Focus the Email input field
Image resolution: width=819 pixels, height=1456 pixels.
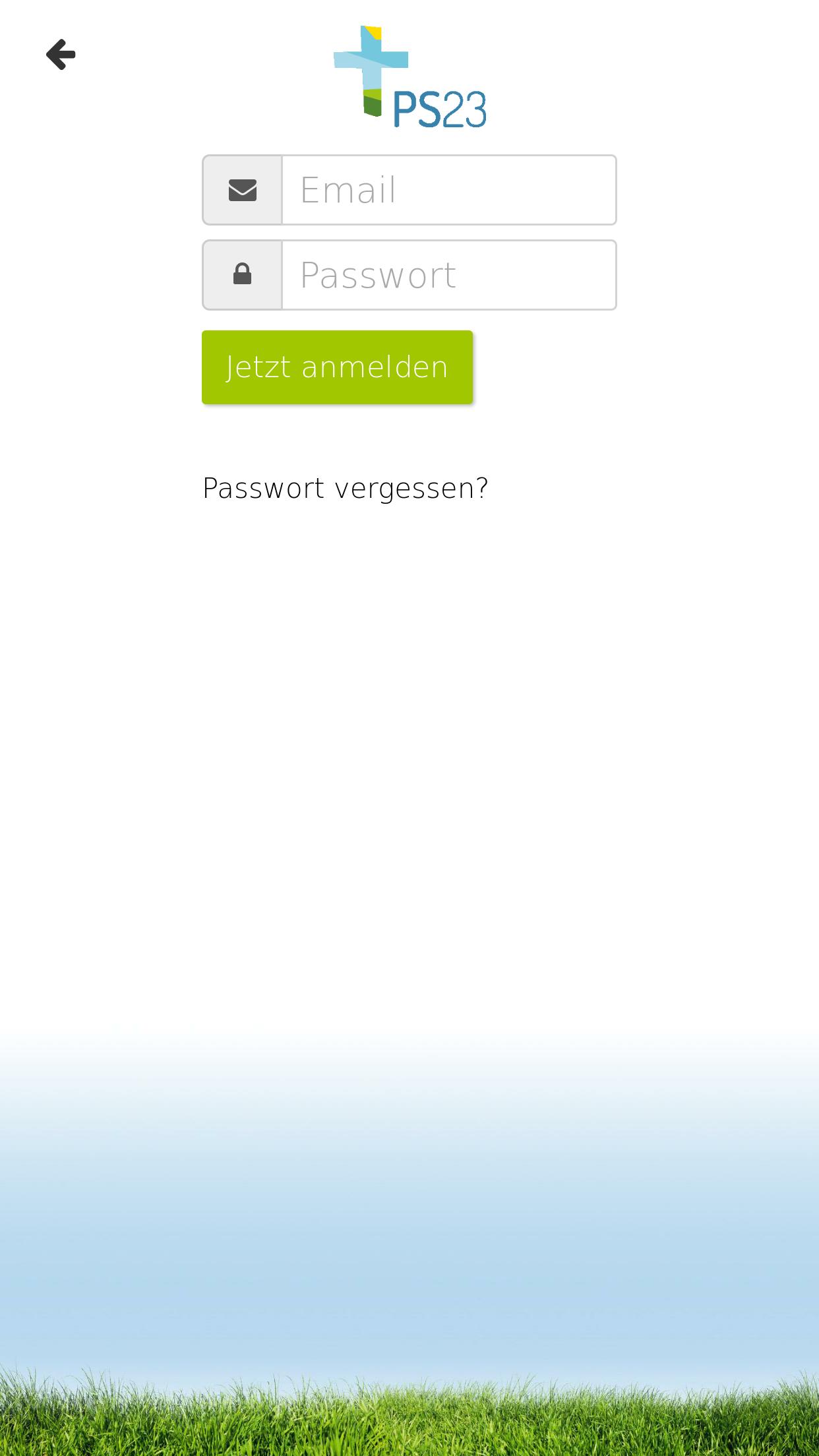[x=449, y=190]
